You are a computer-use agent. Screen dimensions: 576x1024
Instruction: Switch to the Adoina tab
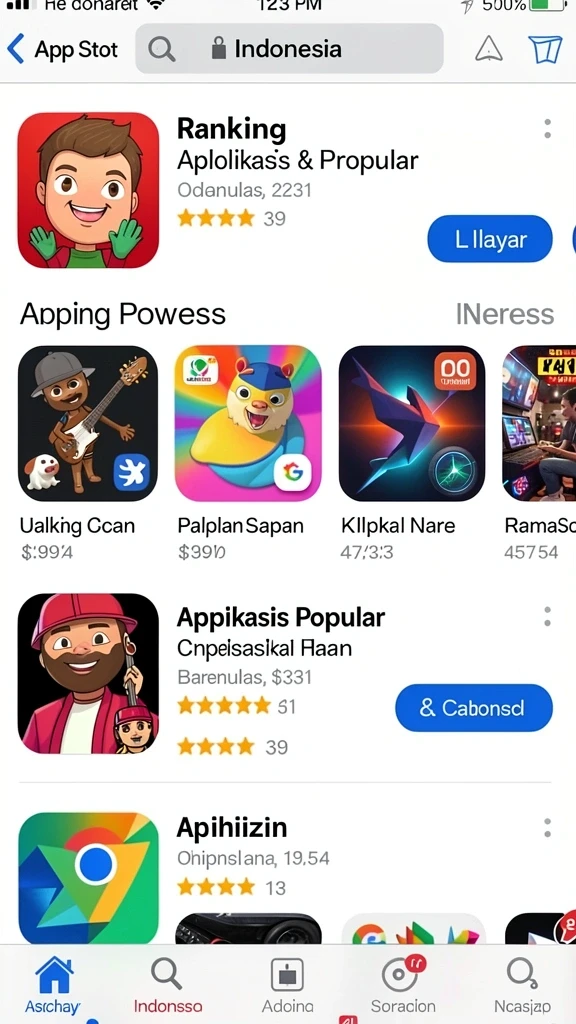point(287,984)
